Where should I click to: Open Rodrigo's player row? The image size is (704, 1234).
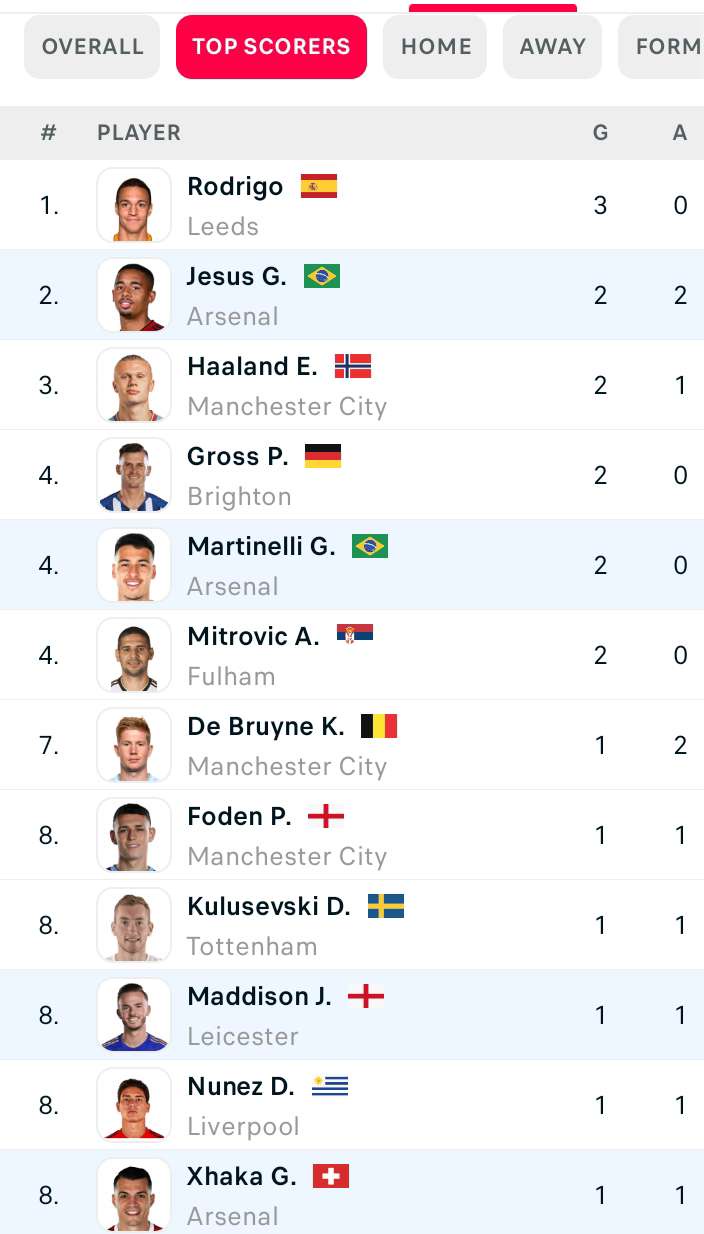click(352, 205)
